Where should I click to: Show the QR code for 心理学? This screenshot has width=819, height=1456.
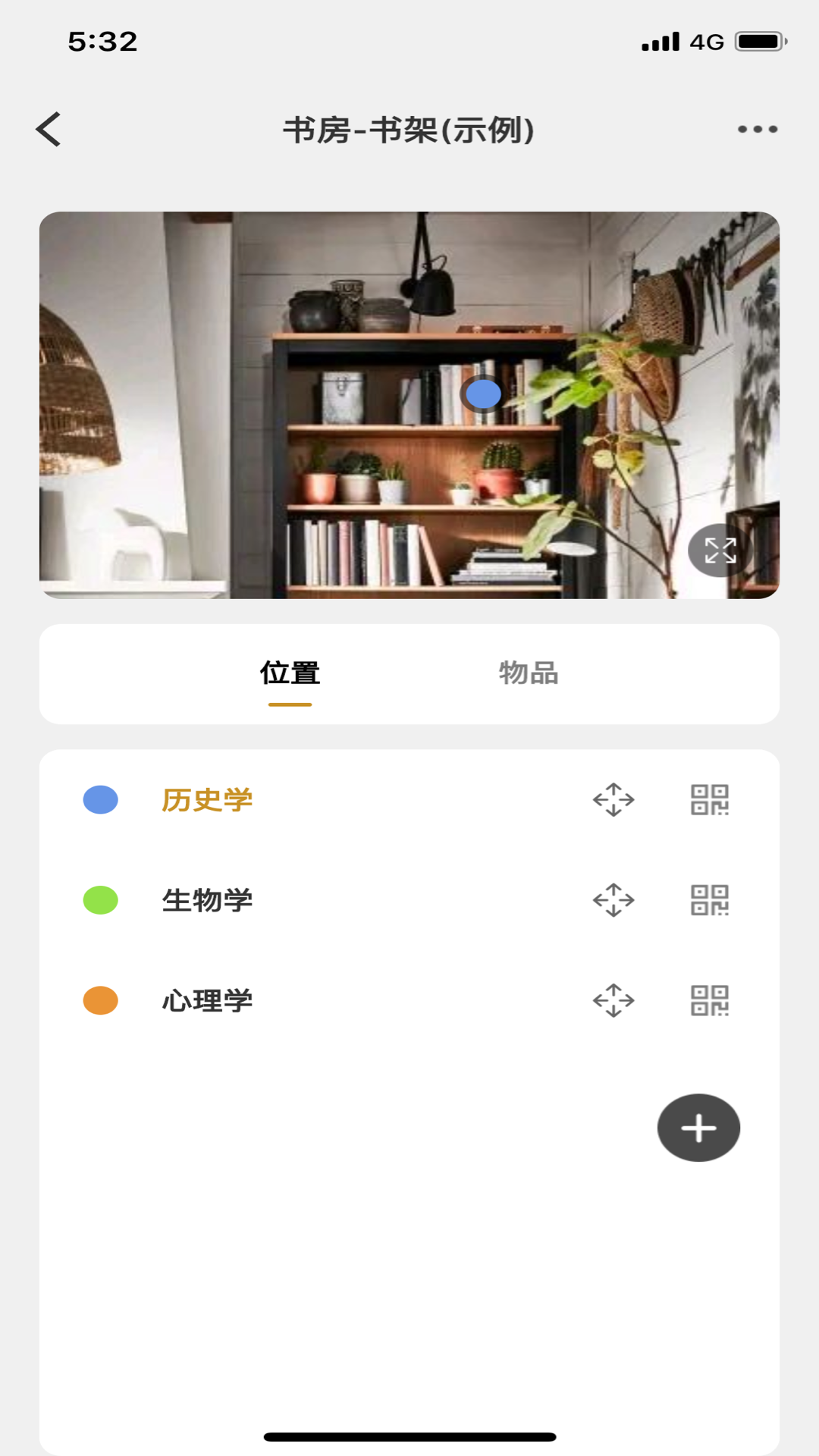(x=709, y=1001)
